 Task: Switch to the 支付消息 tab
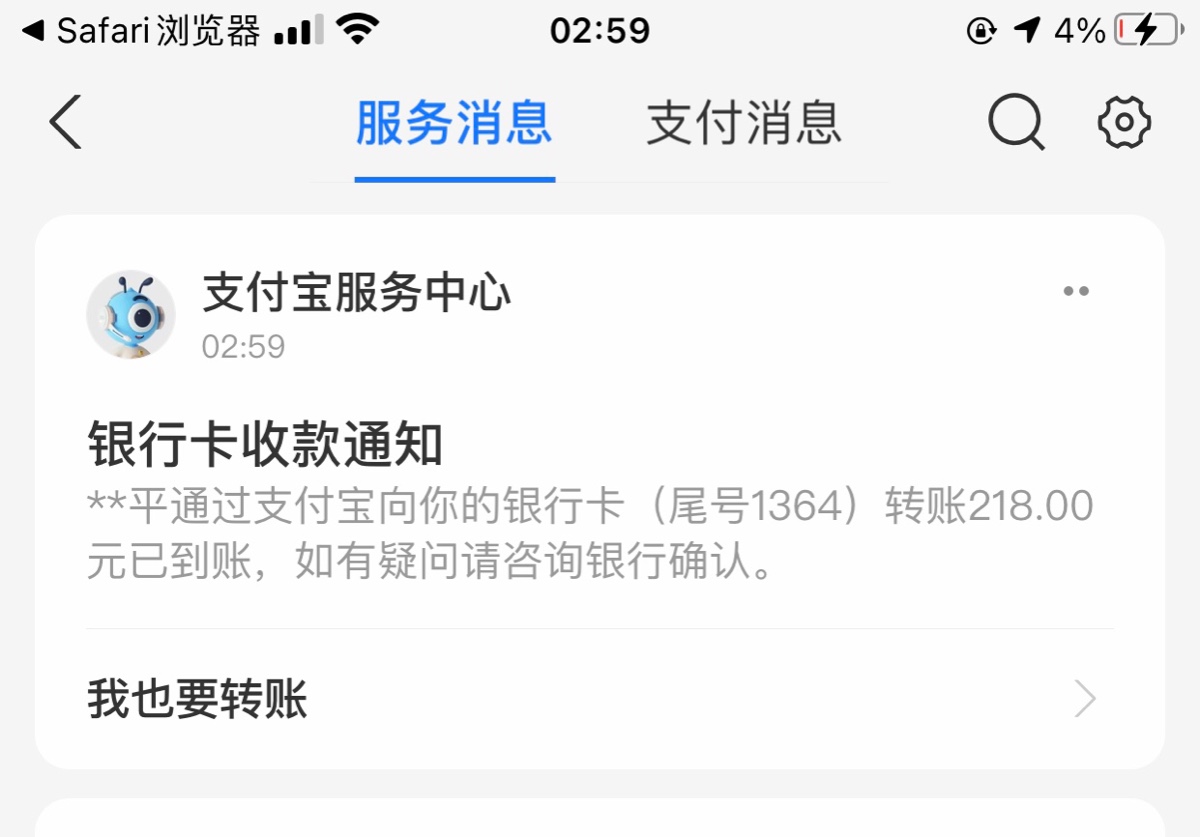(744, 123)
